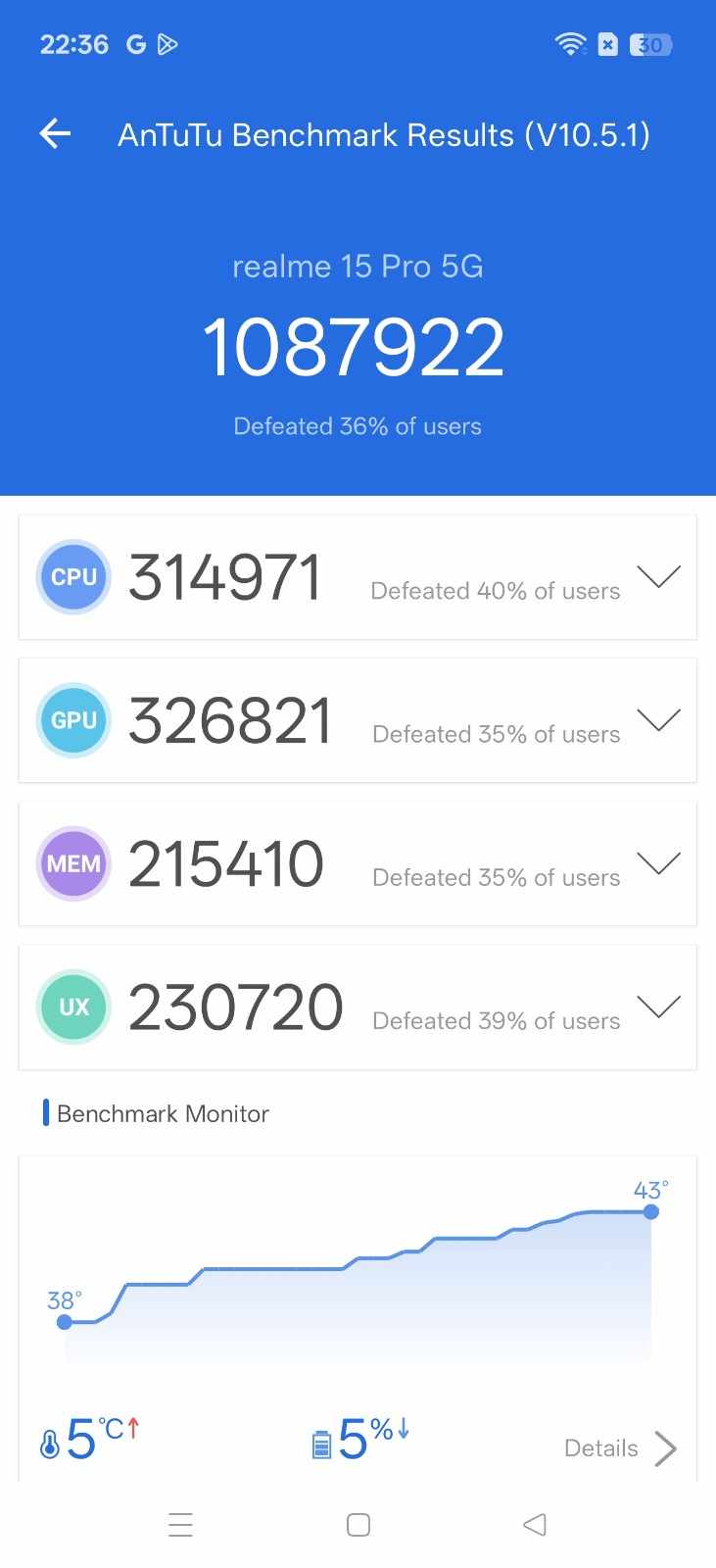This screenshot has height=1568, width=716.
Task: Expand the GPU score breakdown
Action: click(x=658, y=720)
